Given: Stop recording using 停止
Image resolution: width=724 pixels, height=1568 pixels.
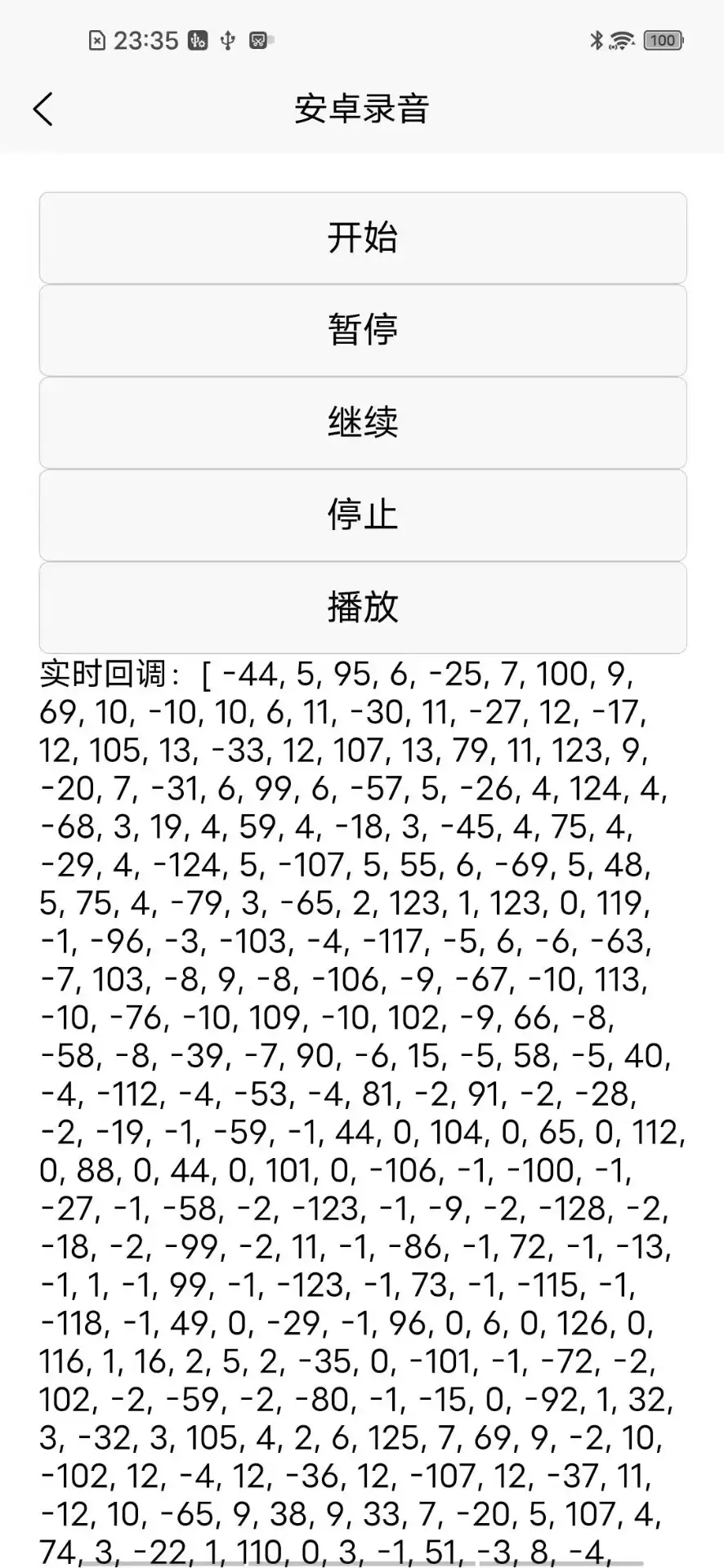Looking at the screenshot, I should point(362,515).
